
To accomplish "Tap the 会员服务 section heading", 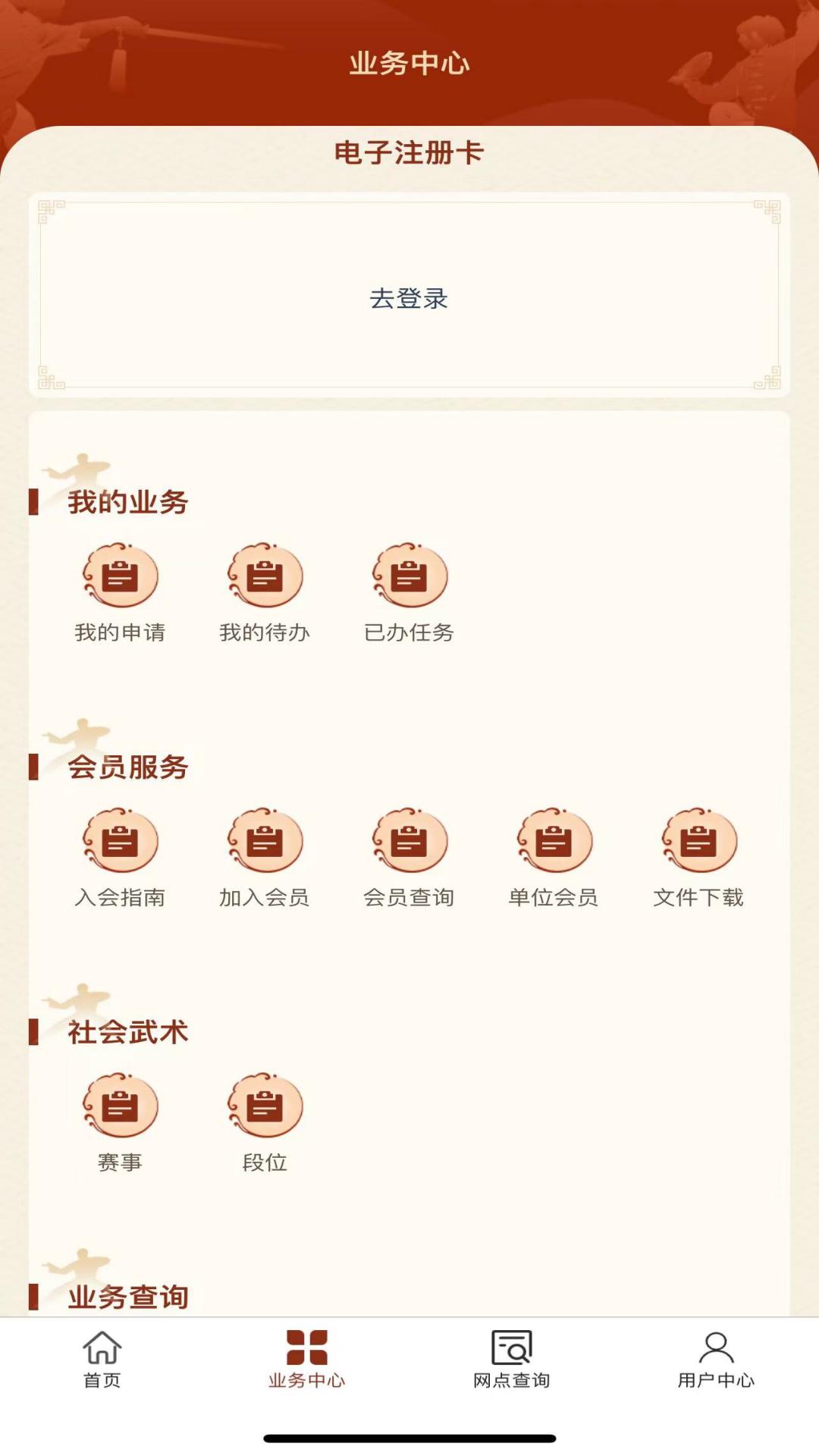I will coord(127,767).
